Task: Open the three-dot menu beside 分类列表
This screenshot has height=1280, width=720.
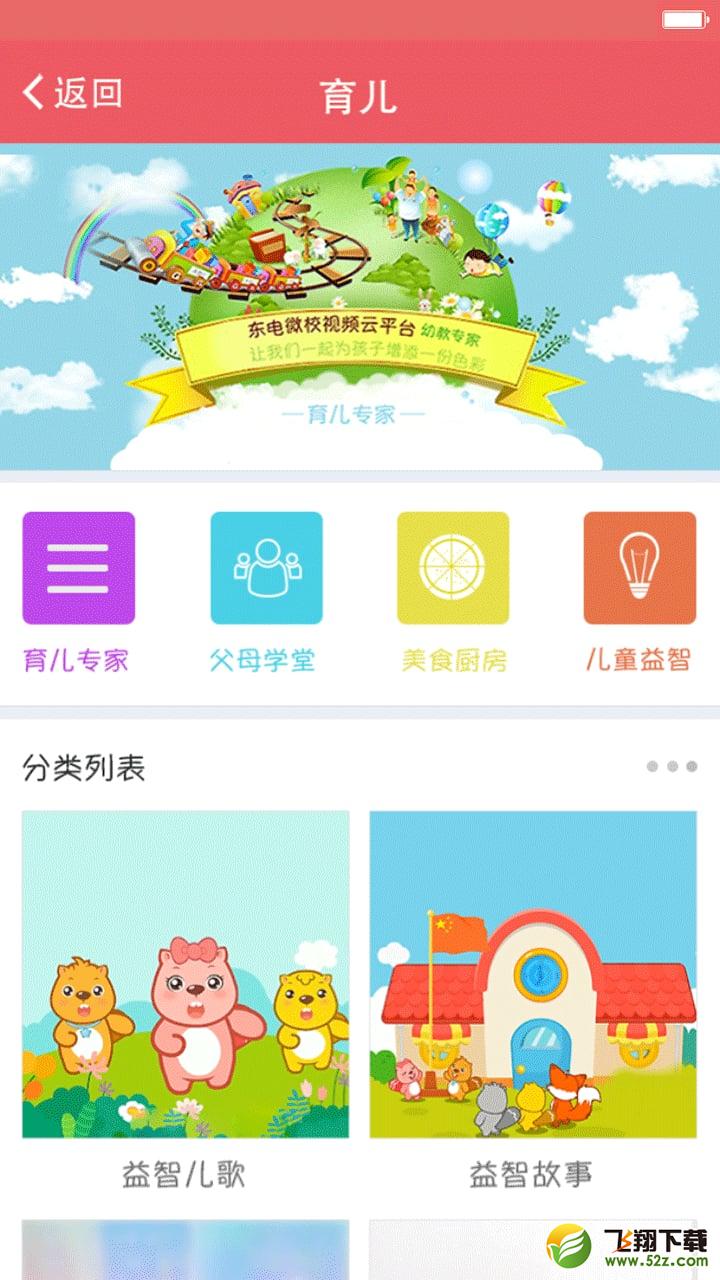Action: (x=671, y=767)
